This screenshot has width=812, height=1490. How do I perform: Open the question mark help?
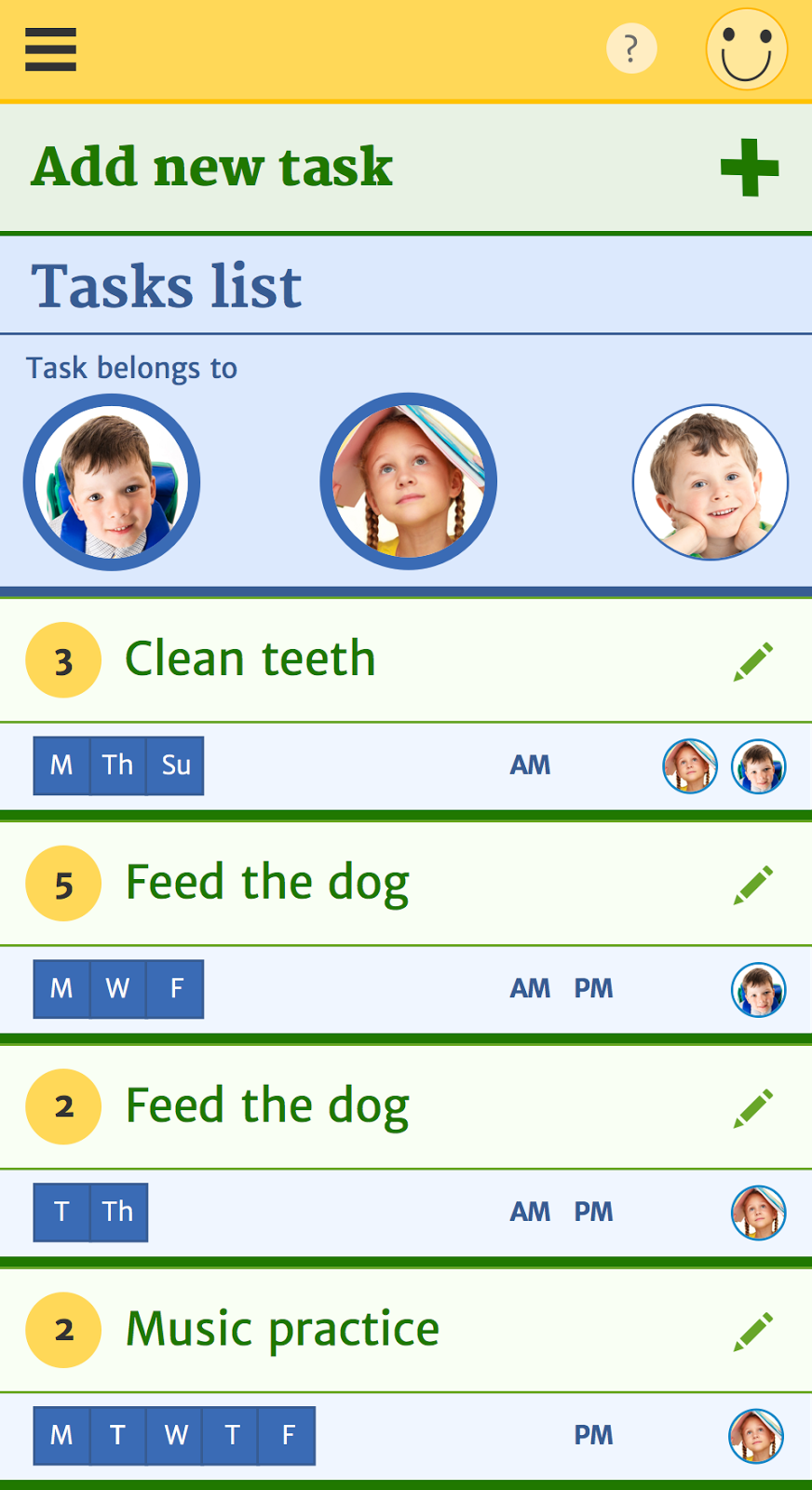pos(631,48)
